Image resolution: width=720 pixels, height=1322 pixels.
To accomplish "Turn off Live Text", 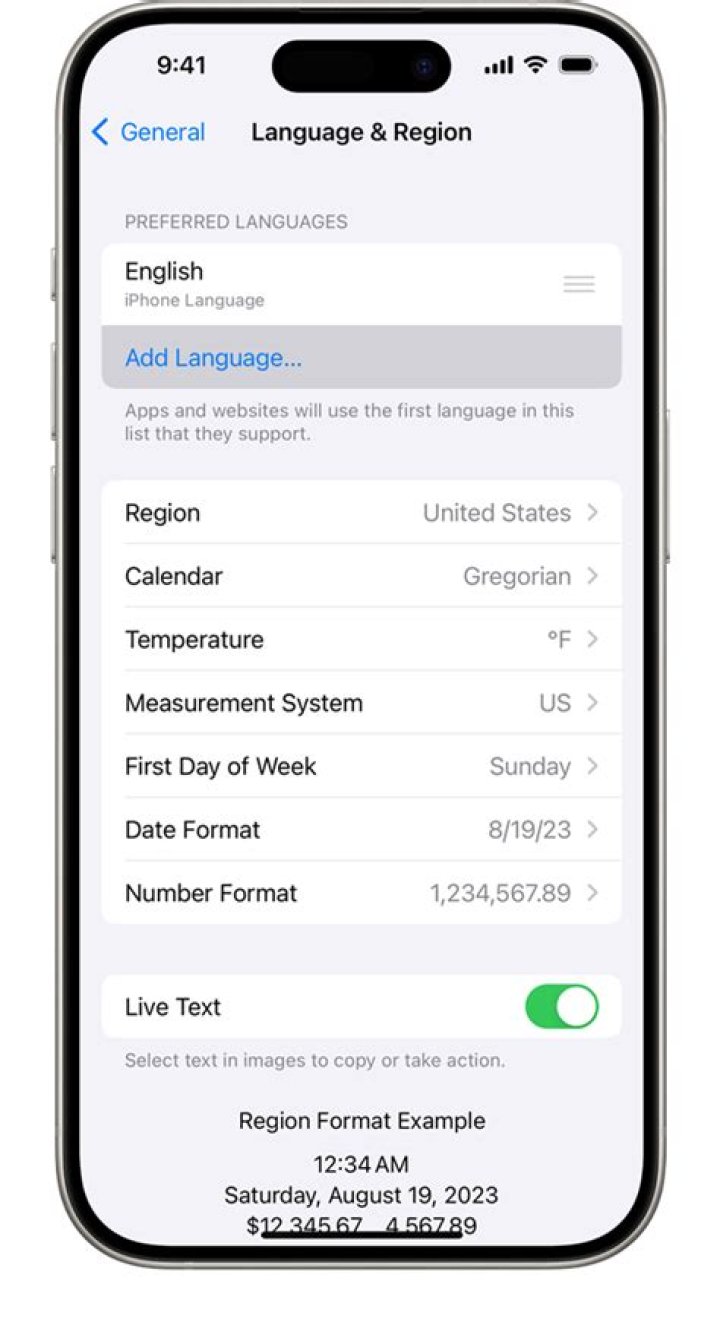I will tap(561, 1007).
